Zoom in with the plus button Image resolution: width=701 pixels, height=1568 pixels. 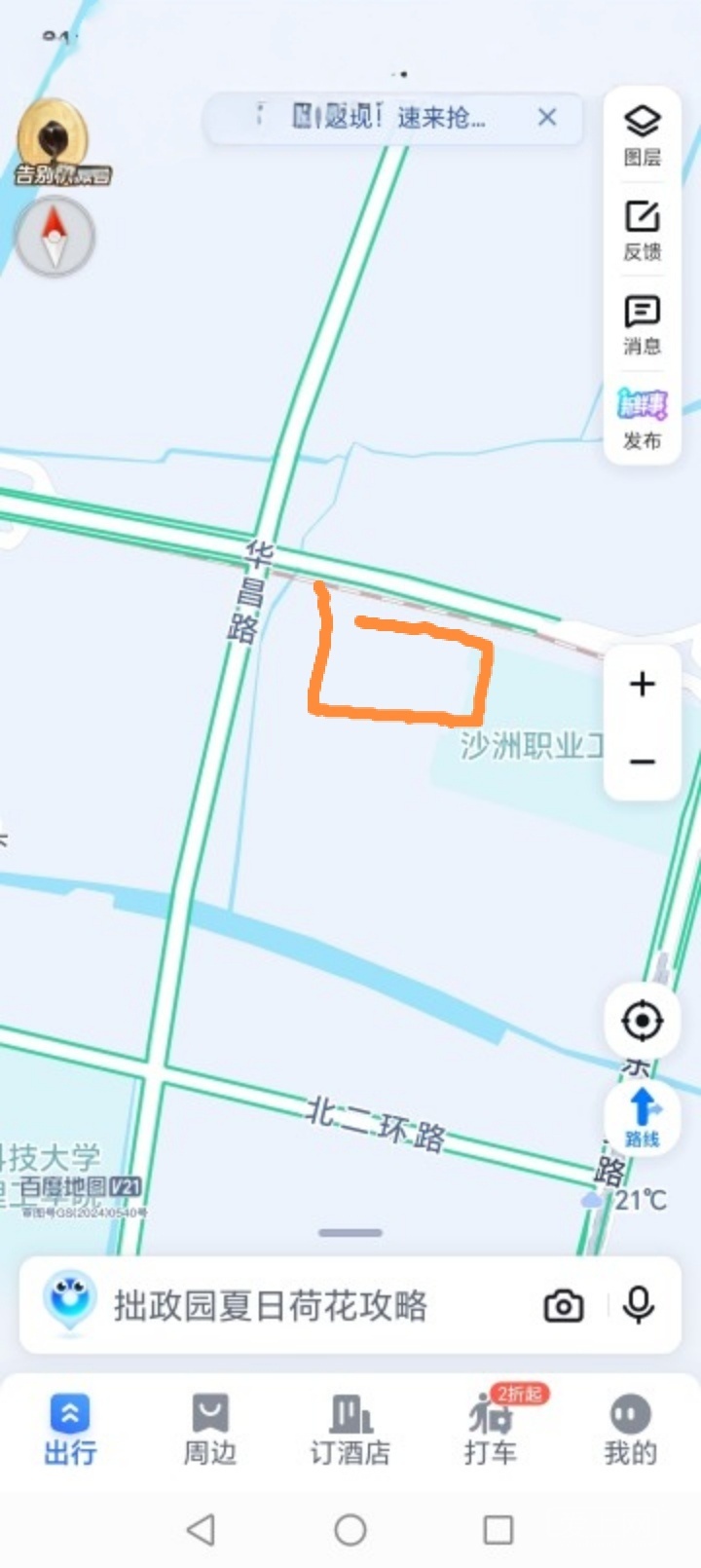(642, 684)
